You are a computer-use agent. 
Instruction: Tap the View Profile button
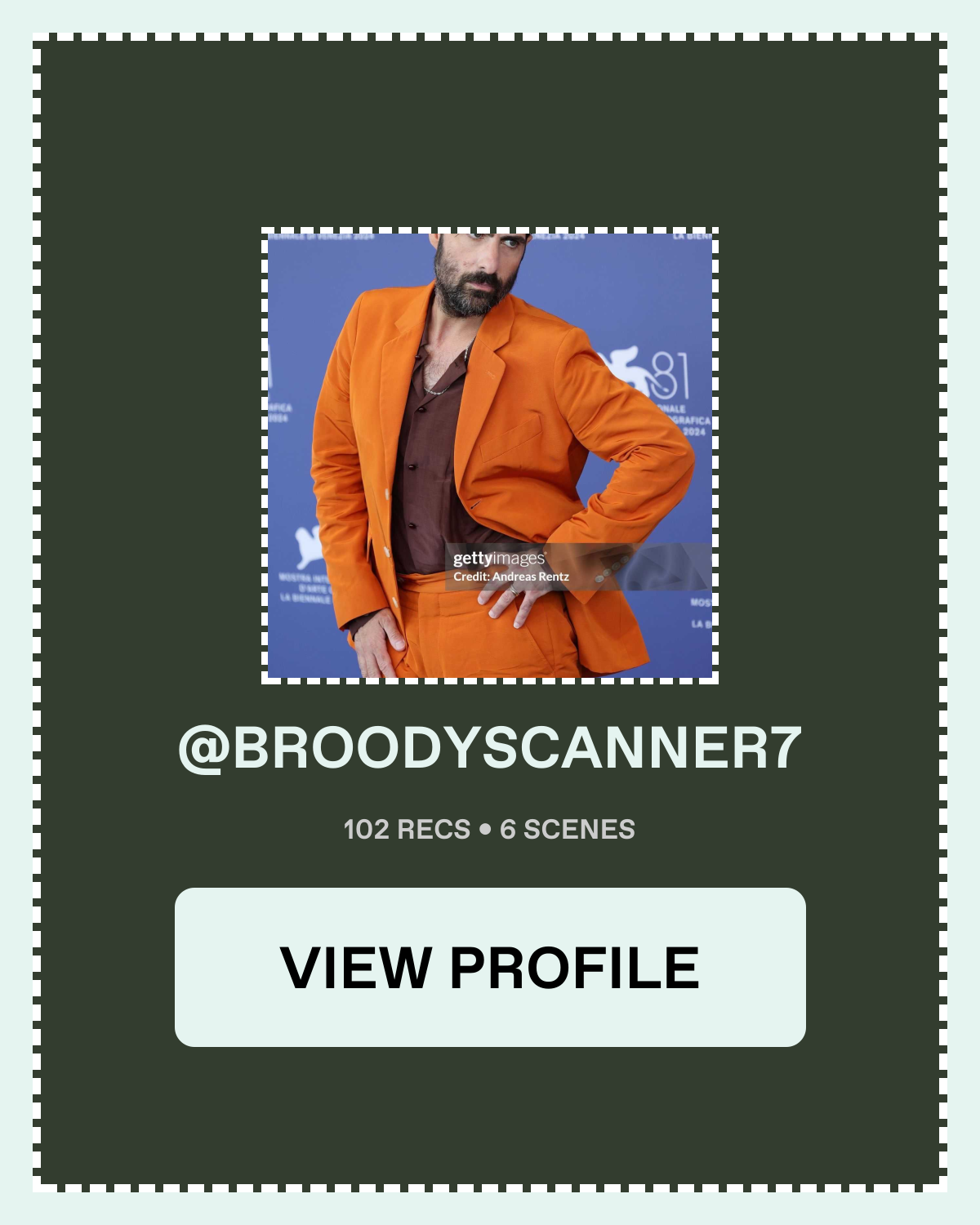490,967
